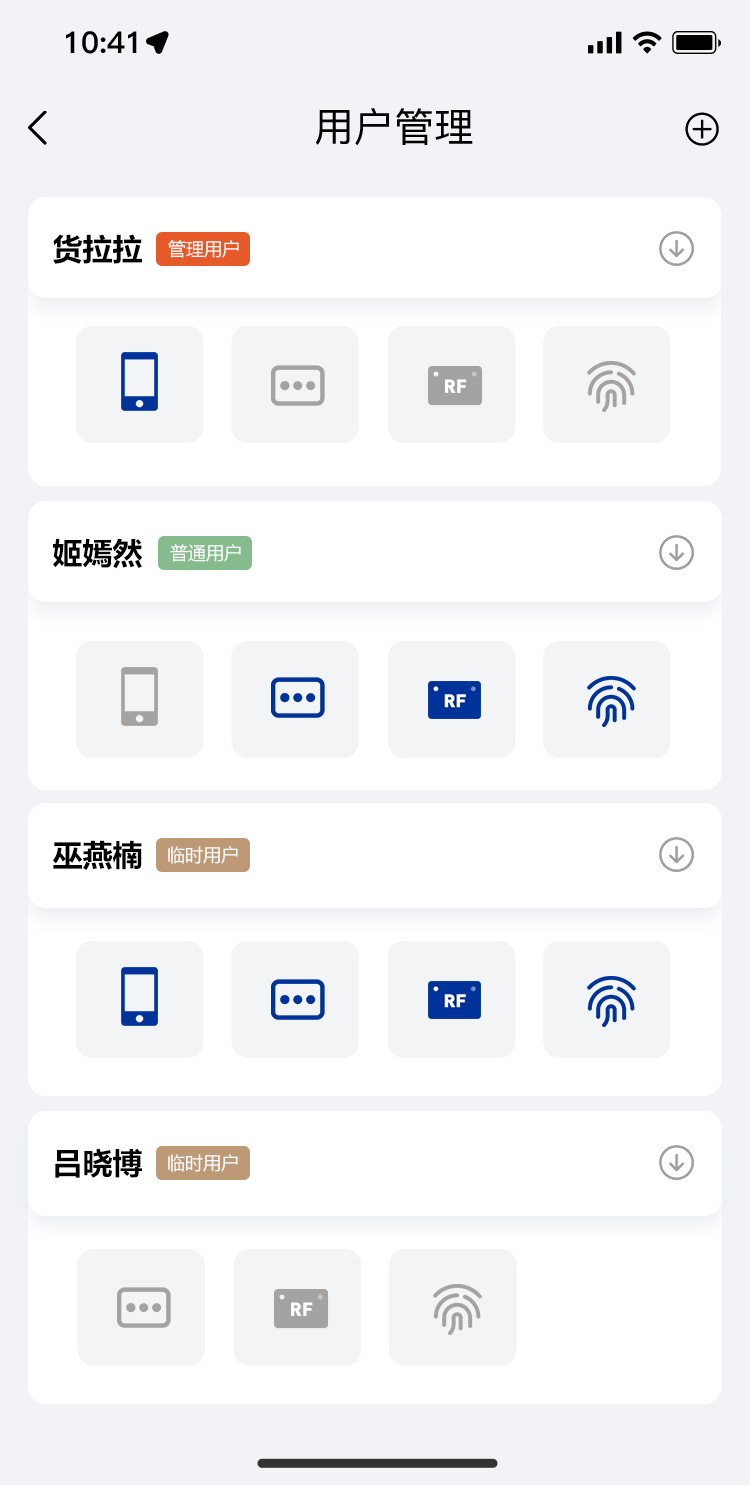This screenshot has height=1485, width=750.
Task: Select RF card option under 姬嫣然
Action: (452, 699)
